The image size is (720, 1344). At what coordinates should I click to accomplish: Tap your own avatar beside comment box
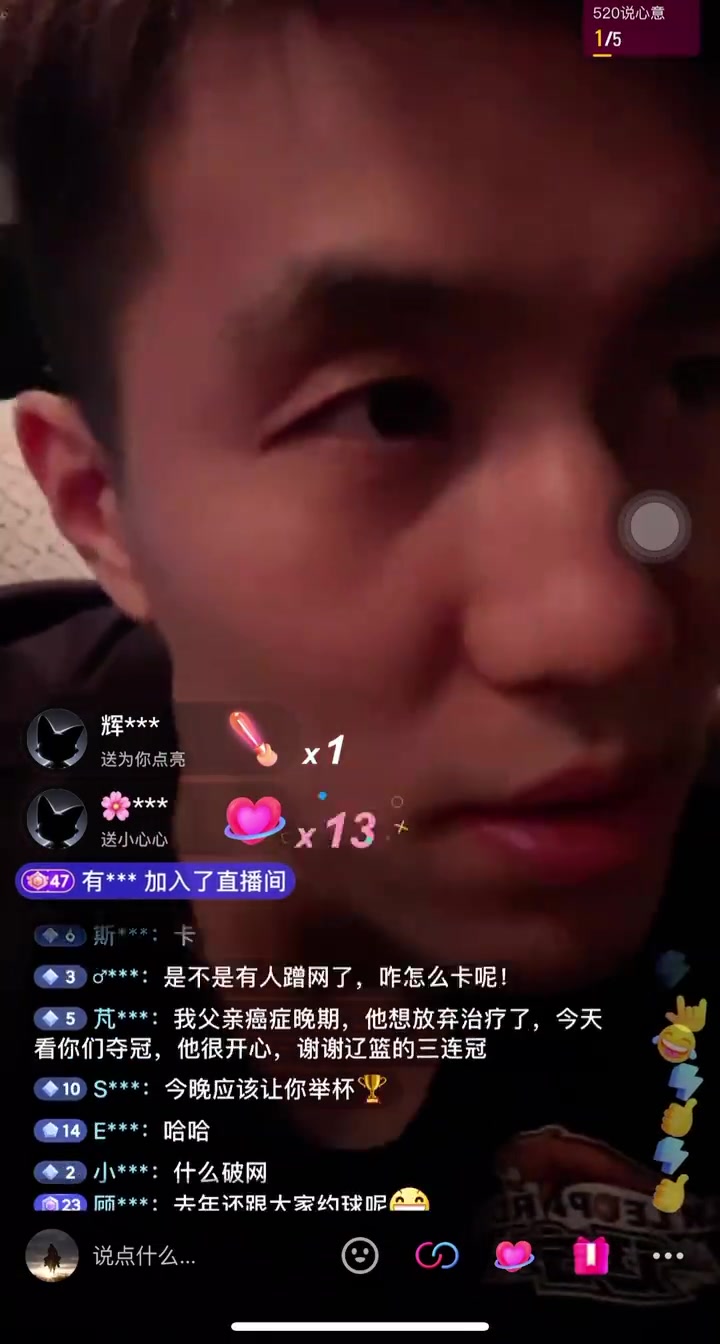coord(52,1255)
